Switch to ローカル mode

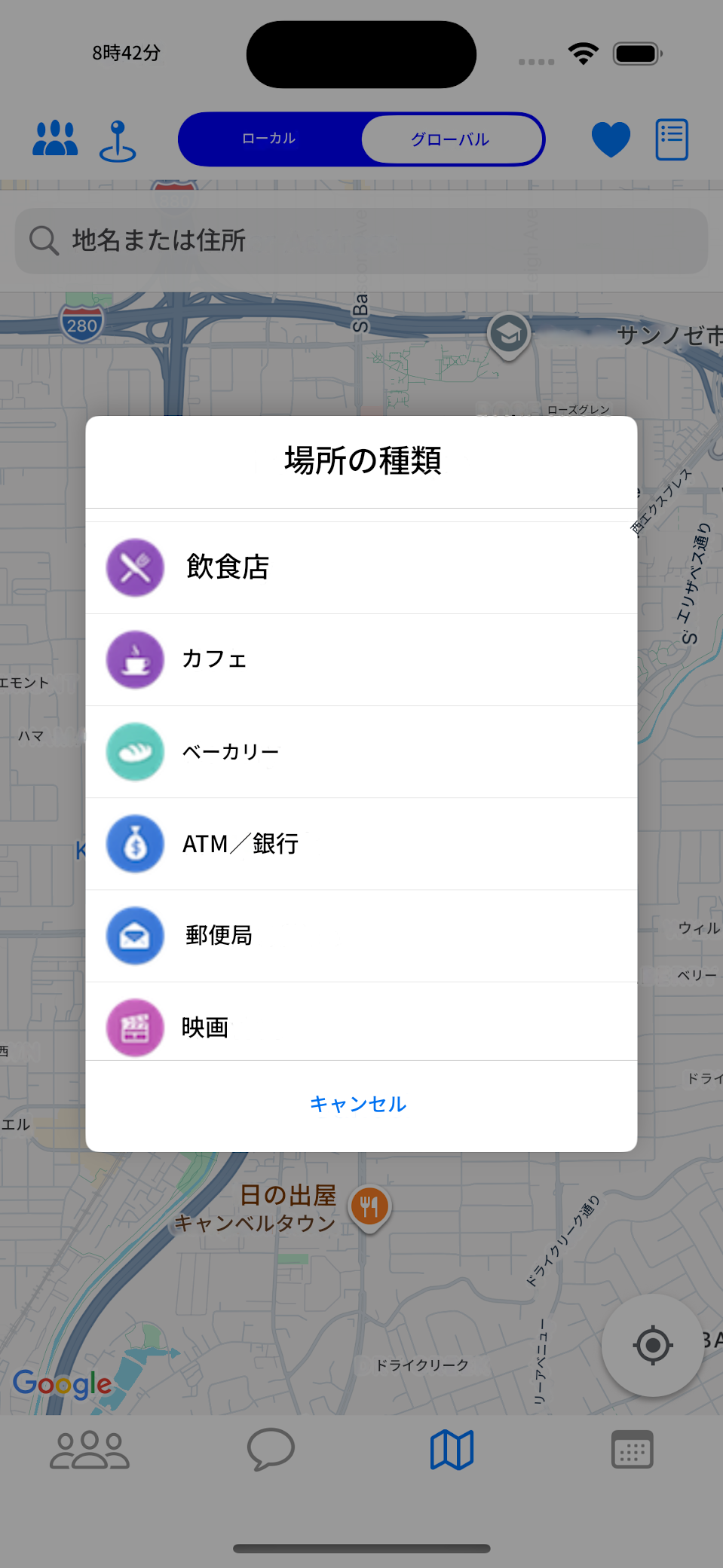[x=268, y=139]
